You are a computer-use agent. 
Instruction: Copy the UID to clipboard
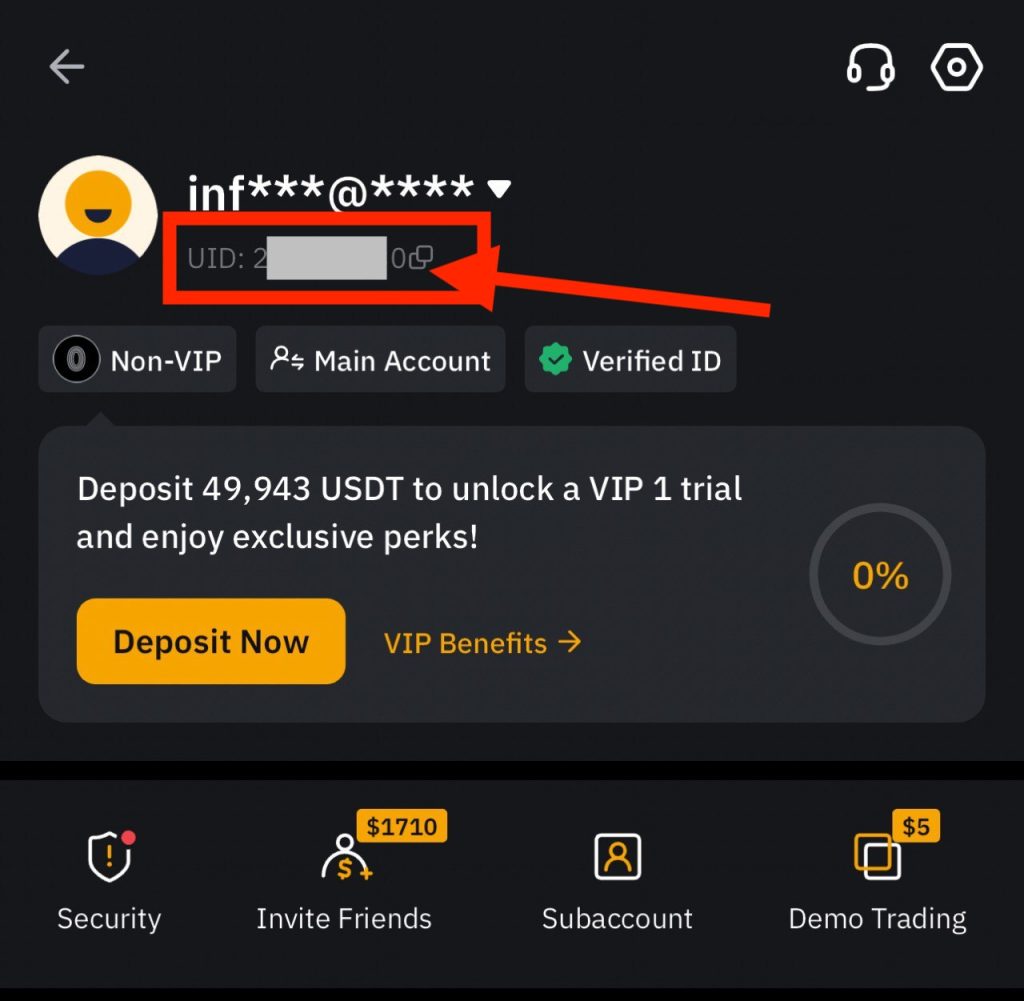coord(422,258)
